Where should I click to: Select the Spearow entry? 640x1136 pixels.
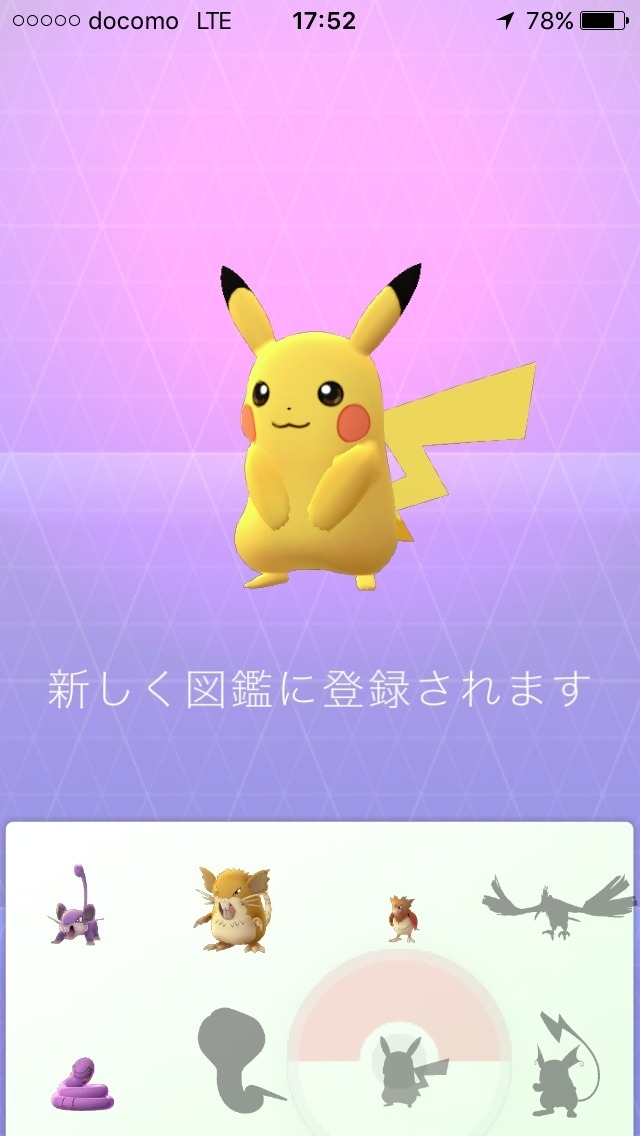click(x=402, y=919)
